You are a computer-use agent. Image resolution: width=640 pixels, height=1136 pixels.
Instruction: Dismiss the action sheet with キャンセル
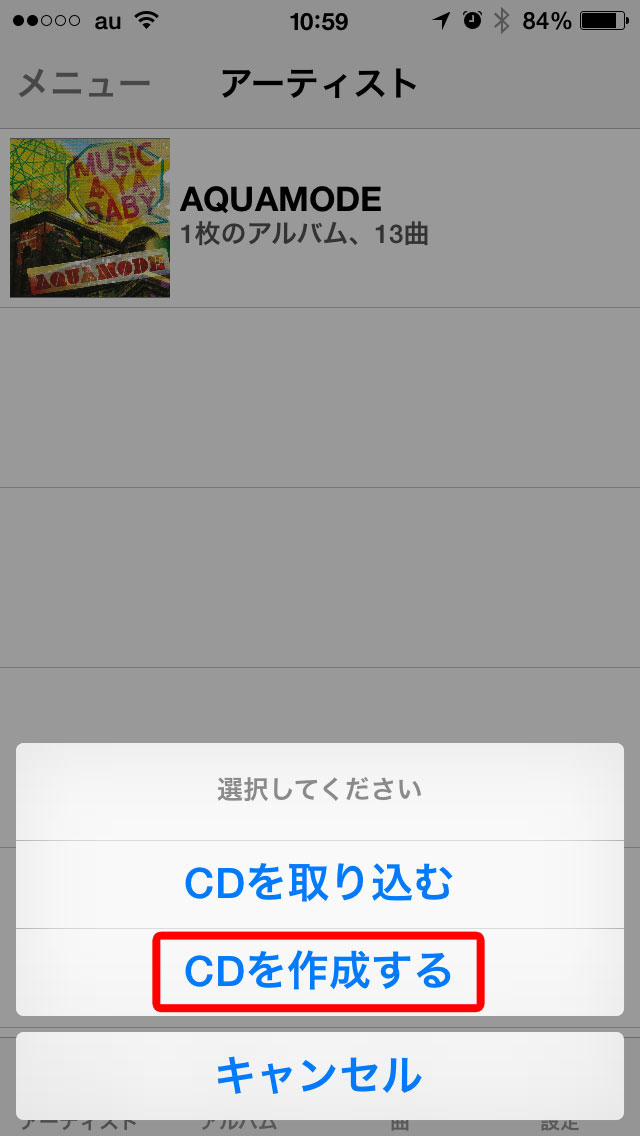point(320,1075)
